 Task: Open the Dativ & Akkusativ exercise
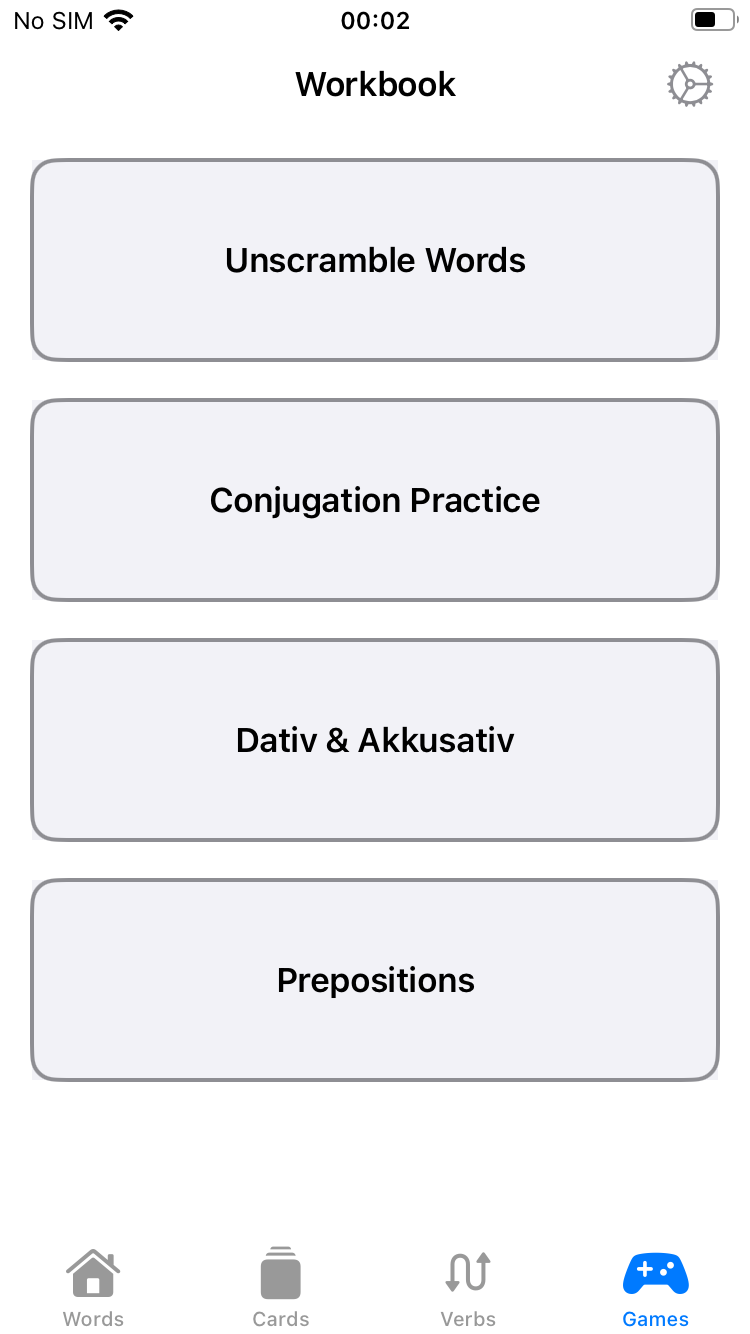coord(375,740)
